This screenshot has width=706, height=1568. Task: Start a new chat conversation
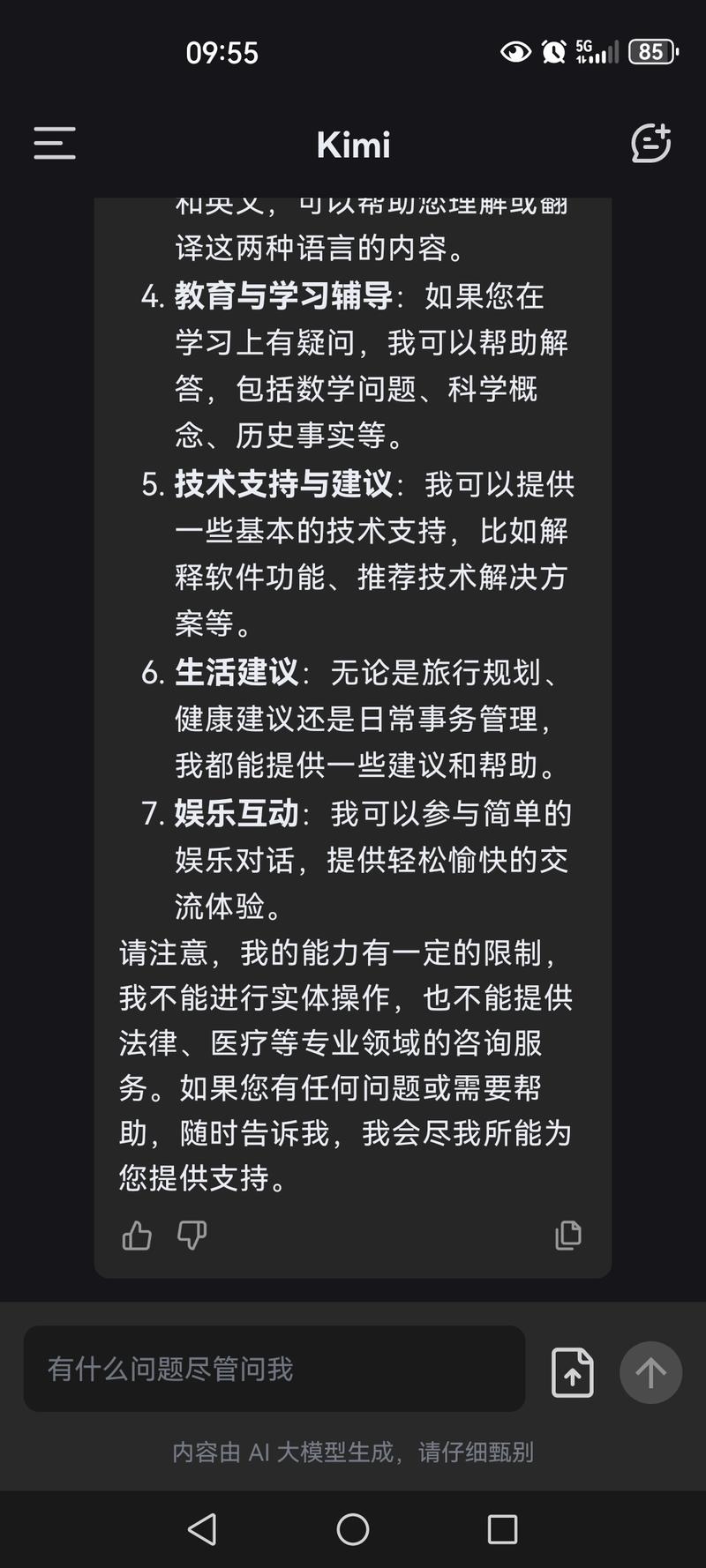click(x=650, y=144)
